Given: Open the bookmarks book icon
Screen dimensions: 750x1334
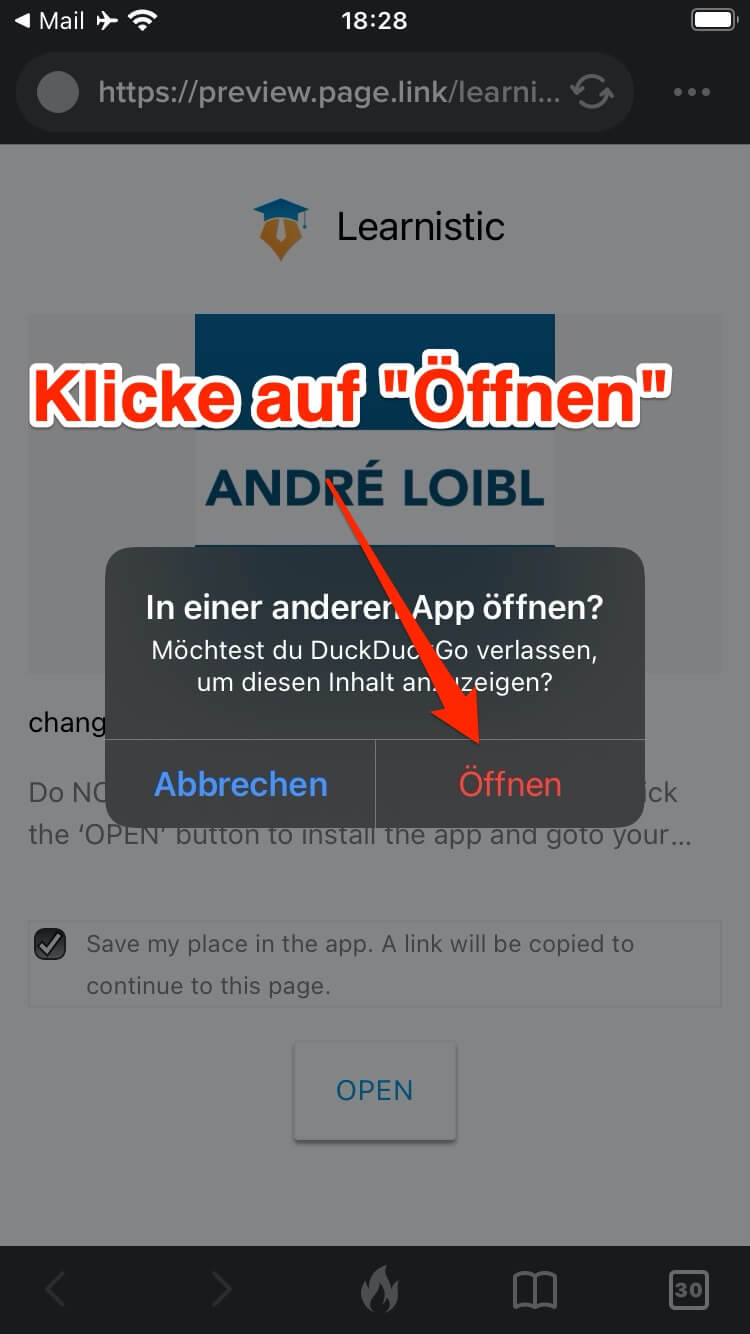Looking at the screenshot, I should click(x=534, y=1290).
